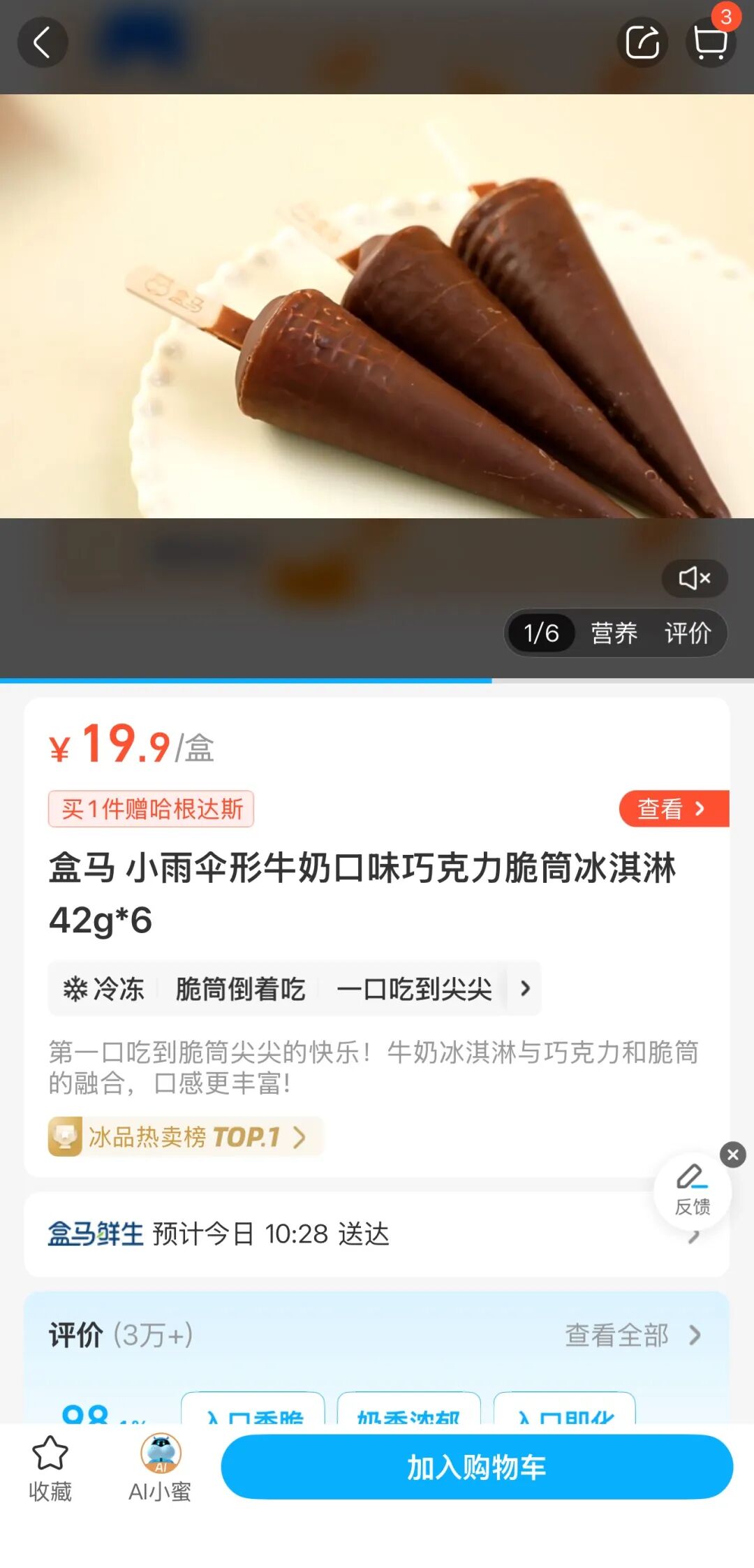Open the share icon
The width and height of the screenshot is (754, 1568).
point(643,43)
